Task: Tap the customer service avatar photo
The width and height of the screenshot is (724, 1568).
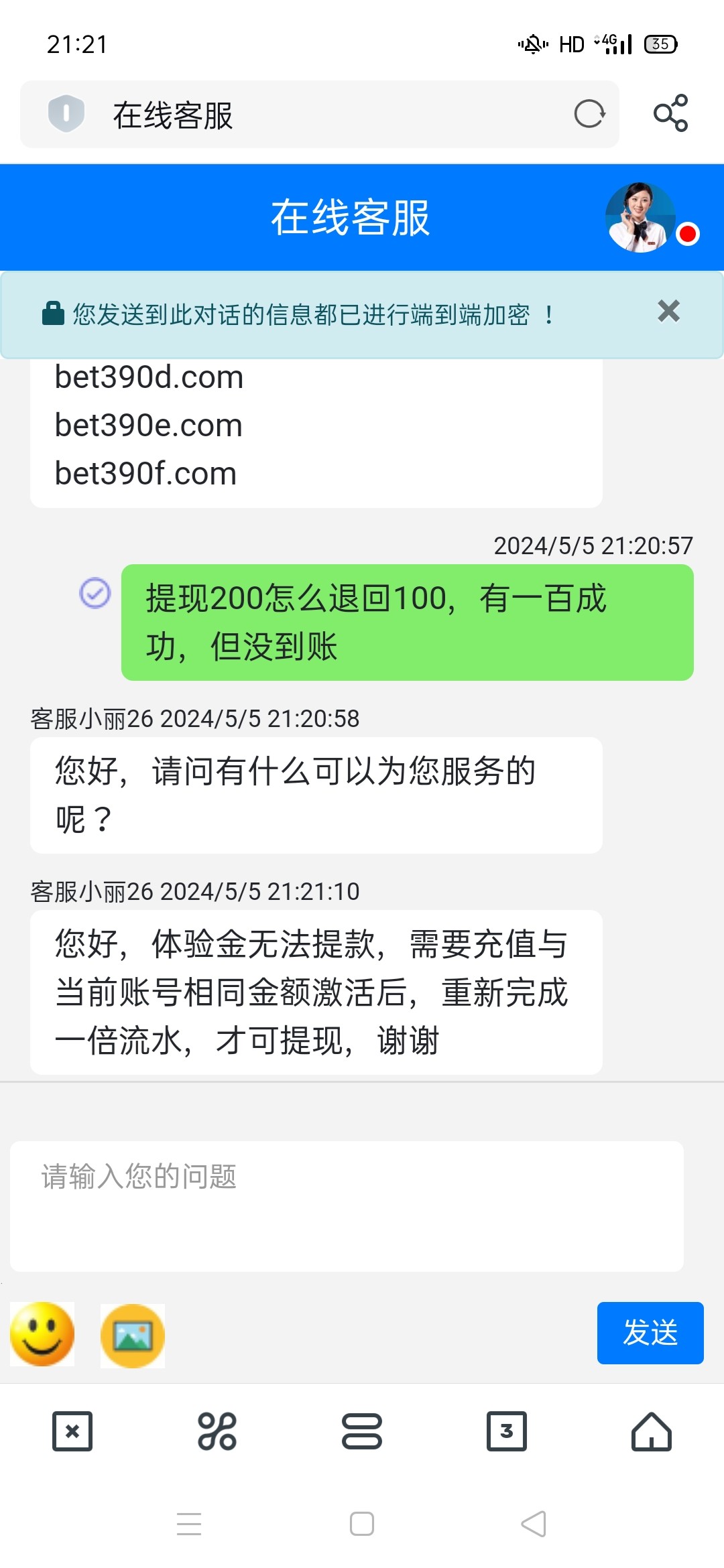Action: (642, 216)
